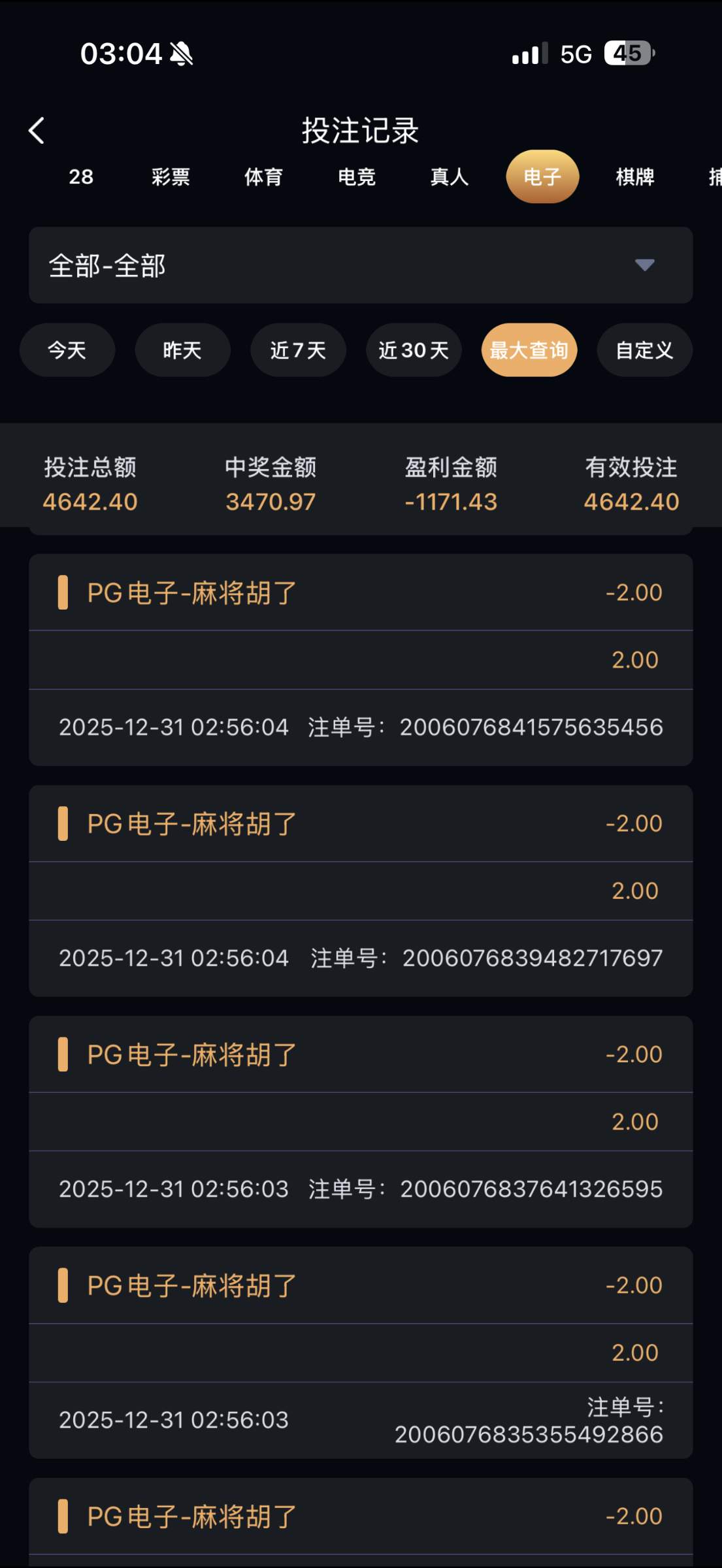This screenshot has width=722, height=1568.
Task: Click the dropdown arrow on the filter bar
Action: tap(646, 265)
